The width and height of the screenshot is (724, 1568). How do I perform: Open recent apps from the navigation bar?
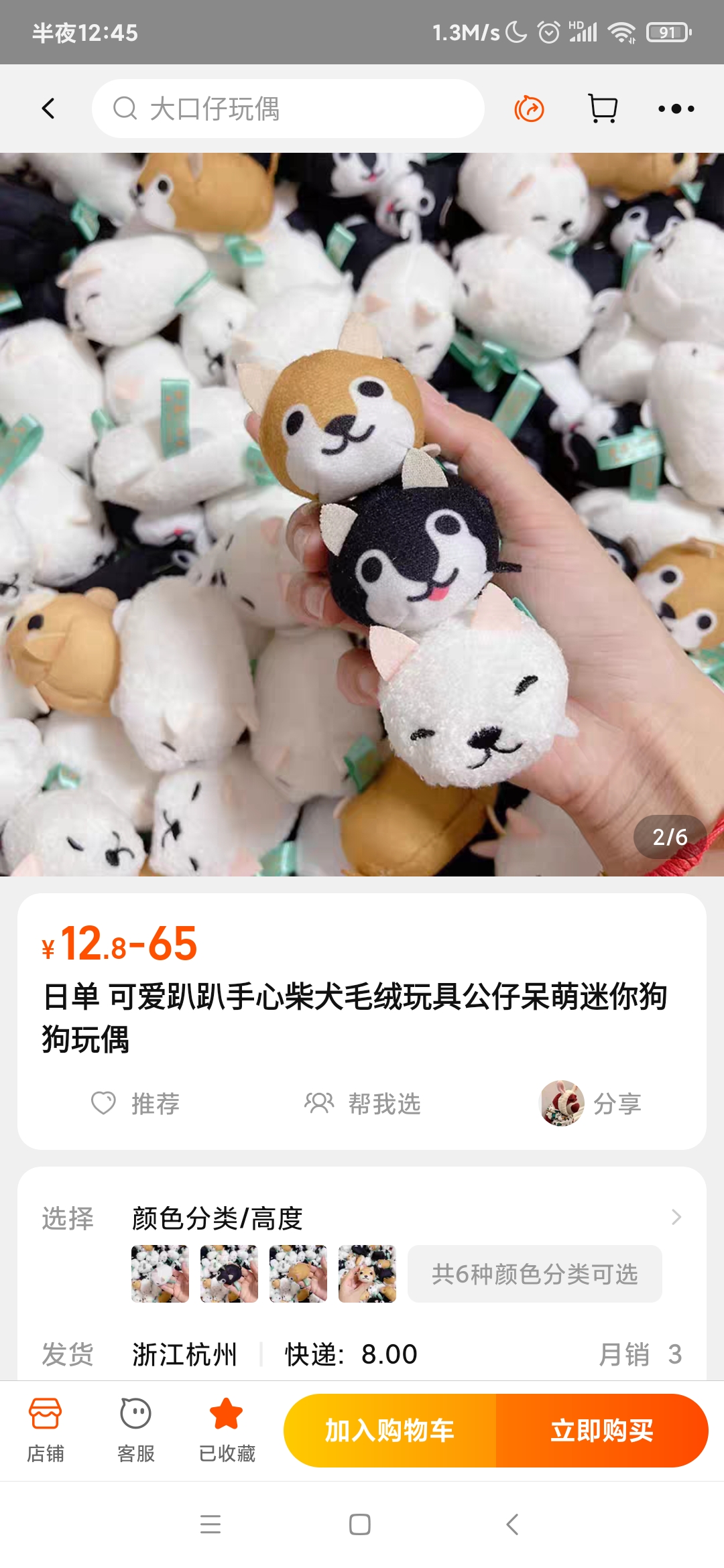pyautogui.click(x=210, y=1524)
